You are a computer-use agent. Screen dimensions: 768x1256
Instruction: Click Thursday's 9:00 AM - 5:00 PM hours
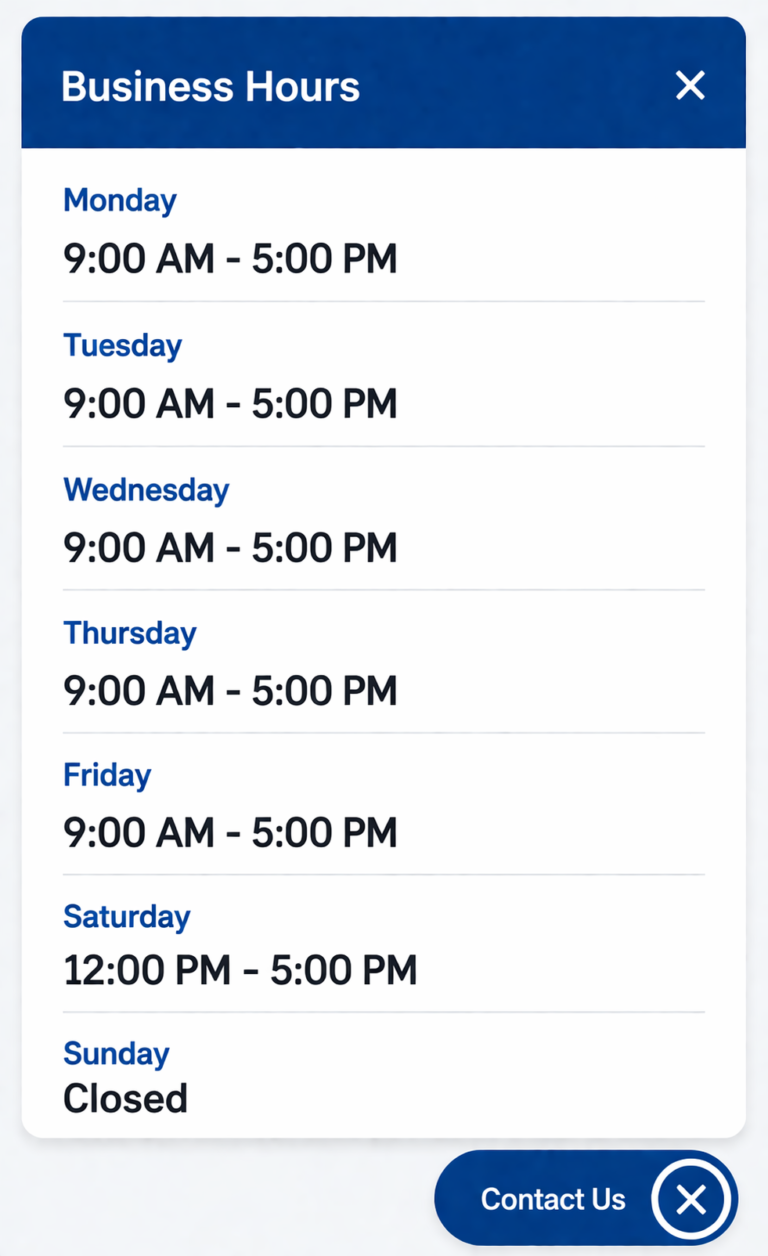click(230, 690)
